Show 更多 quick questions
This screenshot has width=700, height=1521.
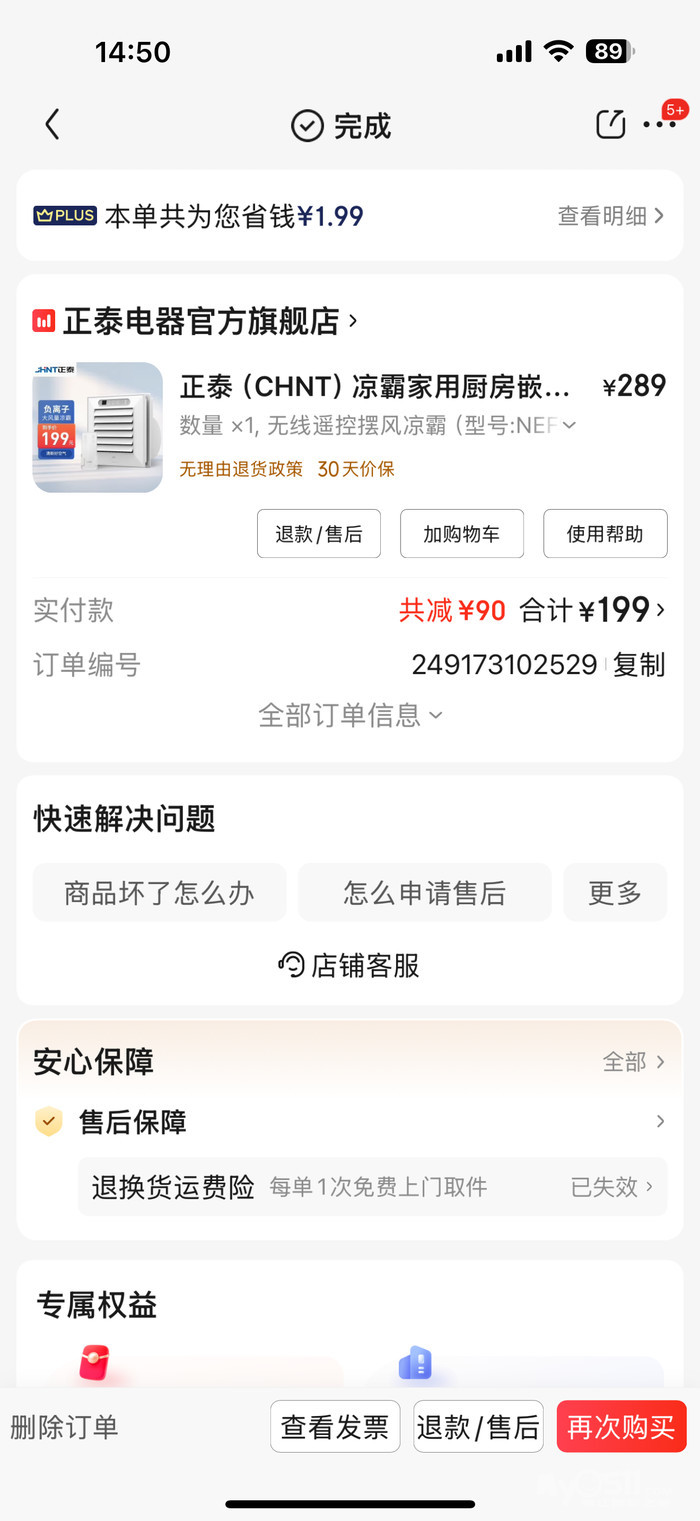point(615,892)
